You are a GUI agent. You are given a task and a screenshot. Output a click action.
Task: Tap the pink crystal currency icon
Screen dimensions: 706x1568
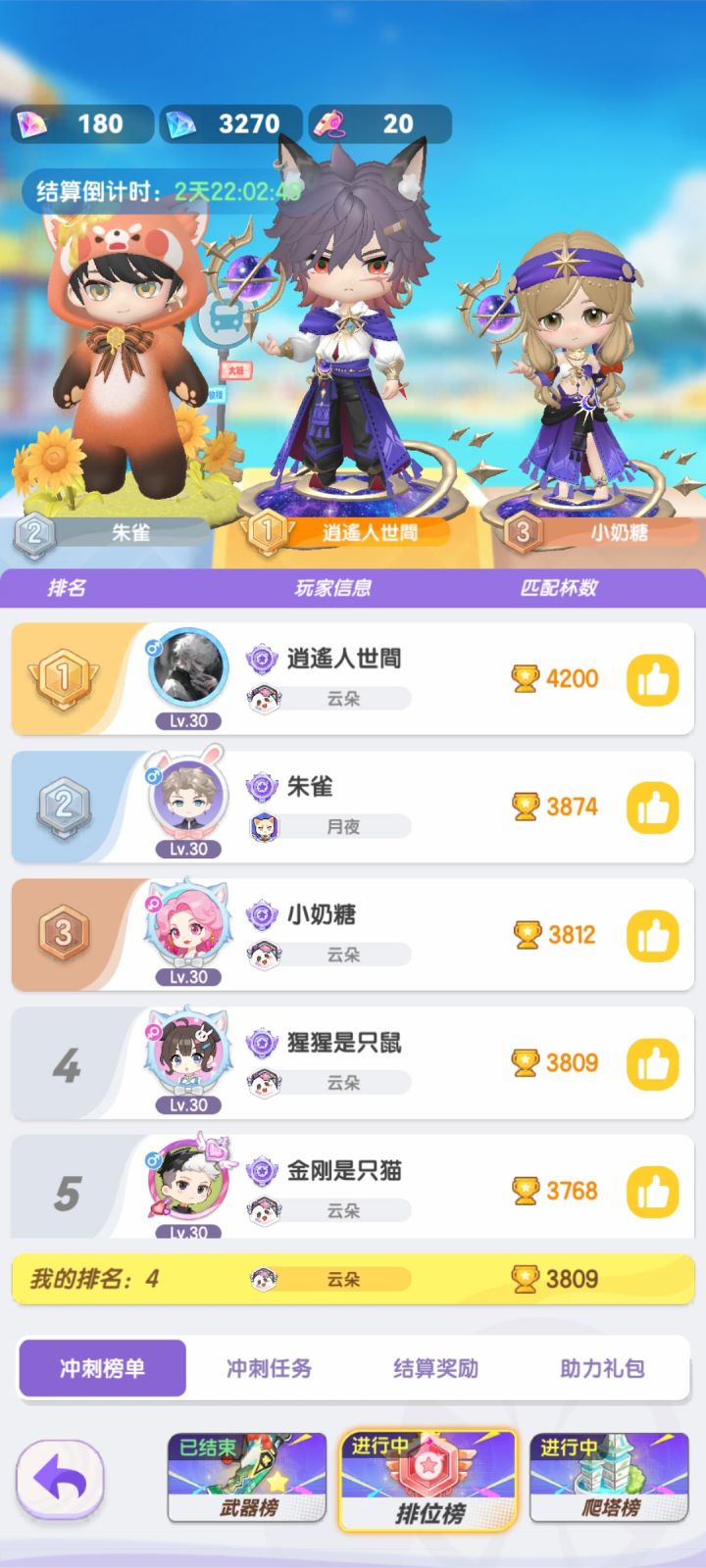pyautogui.click(x=31, y=123)
